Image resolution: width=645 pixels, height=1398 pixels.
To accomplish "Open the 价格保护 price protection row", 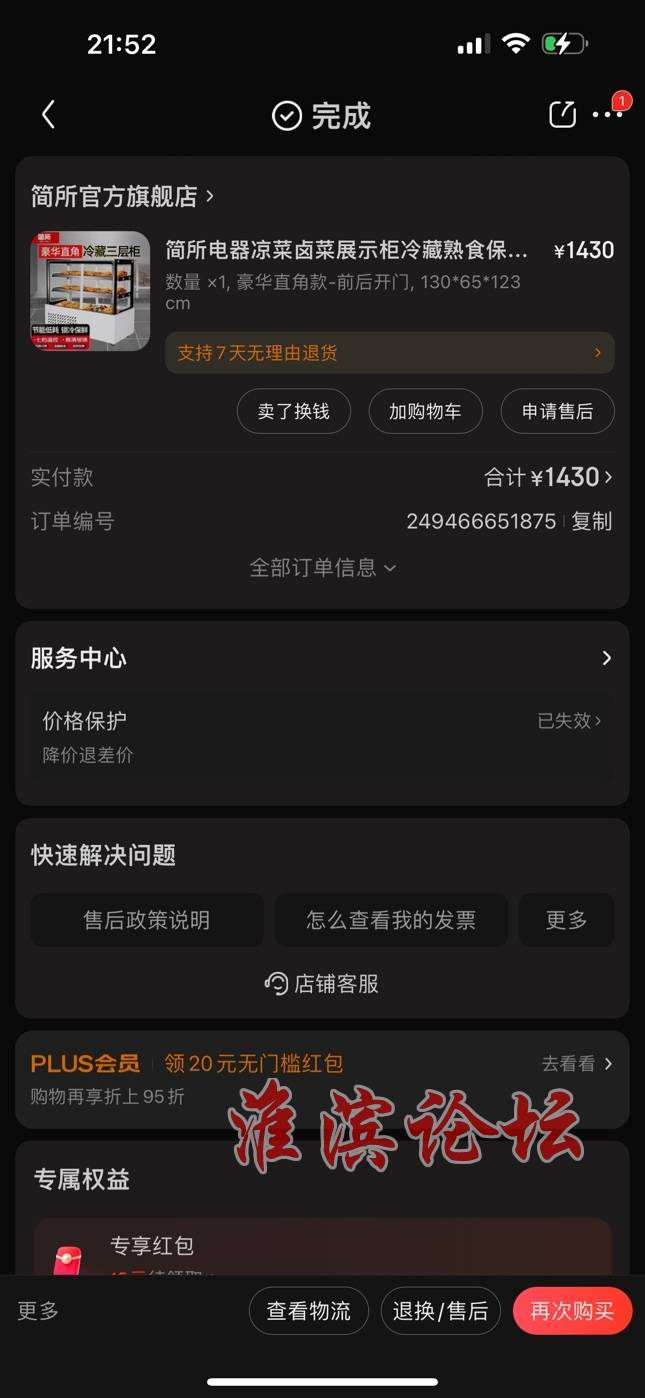I will pyautogui.click(x=322, y=736).
